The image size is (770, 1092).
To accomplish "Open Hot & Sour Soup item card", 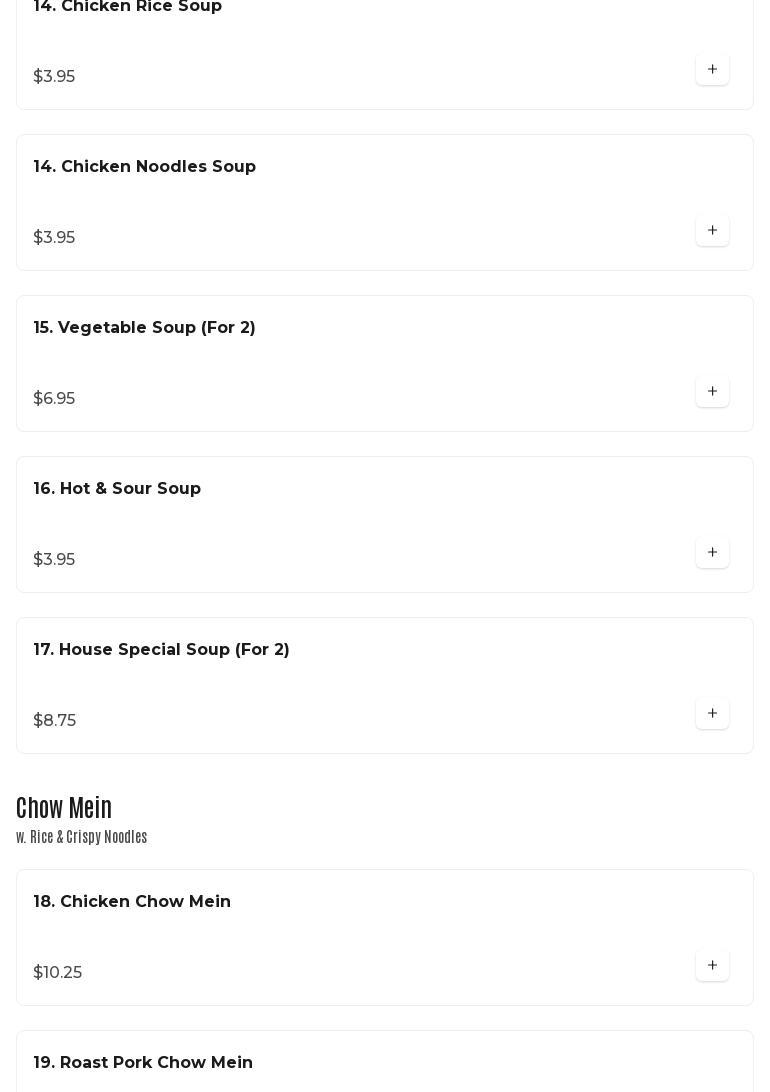I will click(117, 489).
